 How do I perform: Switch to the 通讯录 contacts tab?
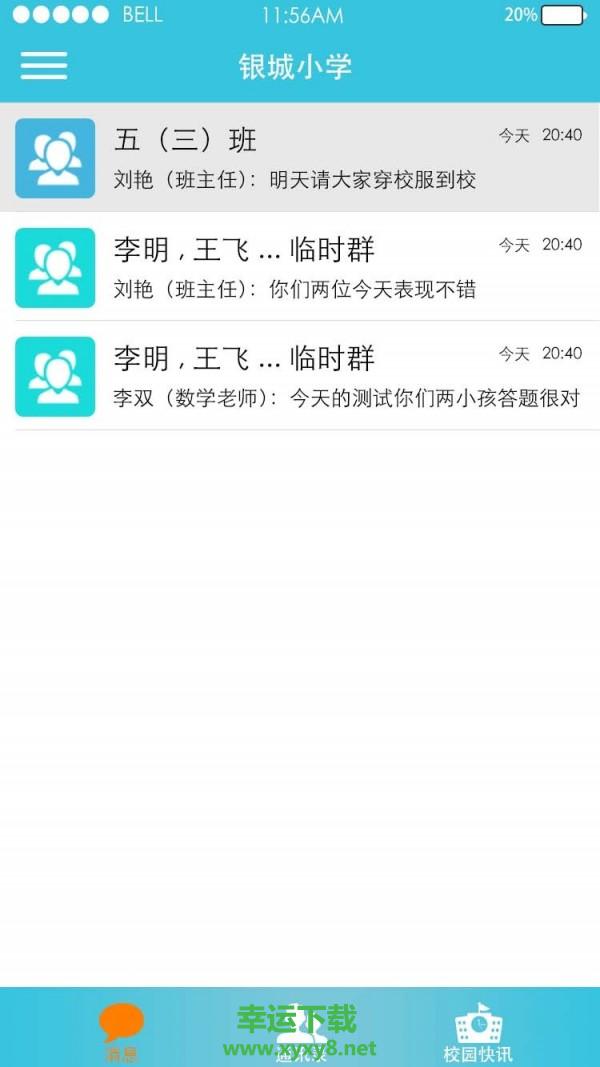(300, 1030)
